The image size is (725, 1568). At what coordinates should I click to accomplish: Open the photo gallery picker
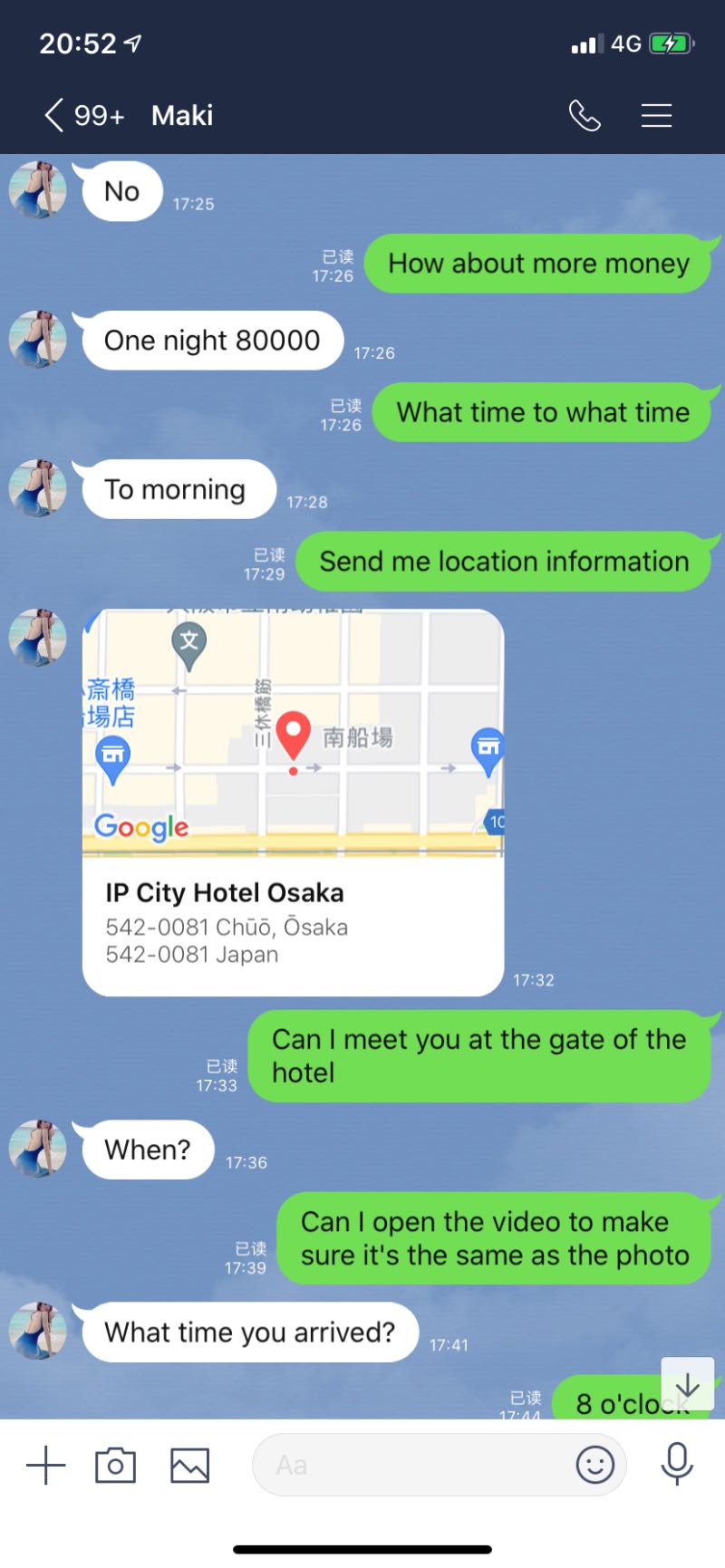tap(190, 1465)
